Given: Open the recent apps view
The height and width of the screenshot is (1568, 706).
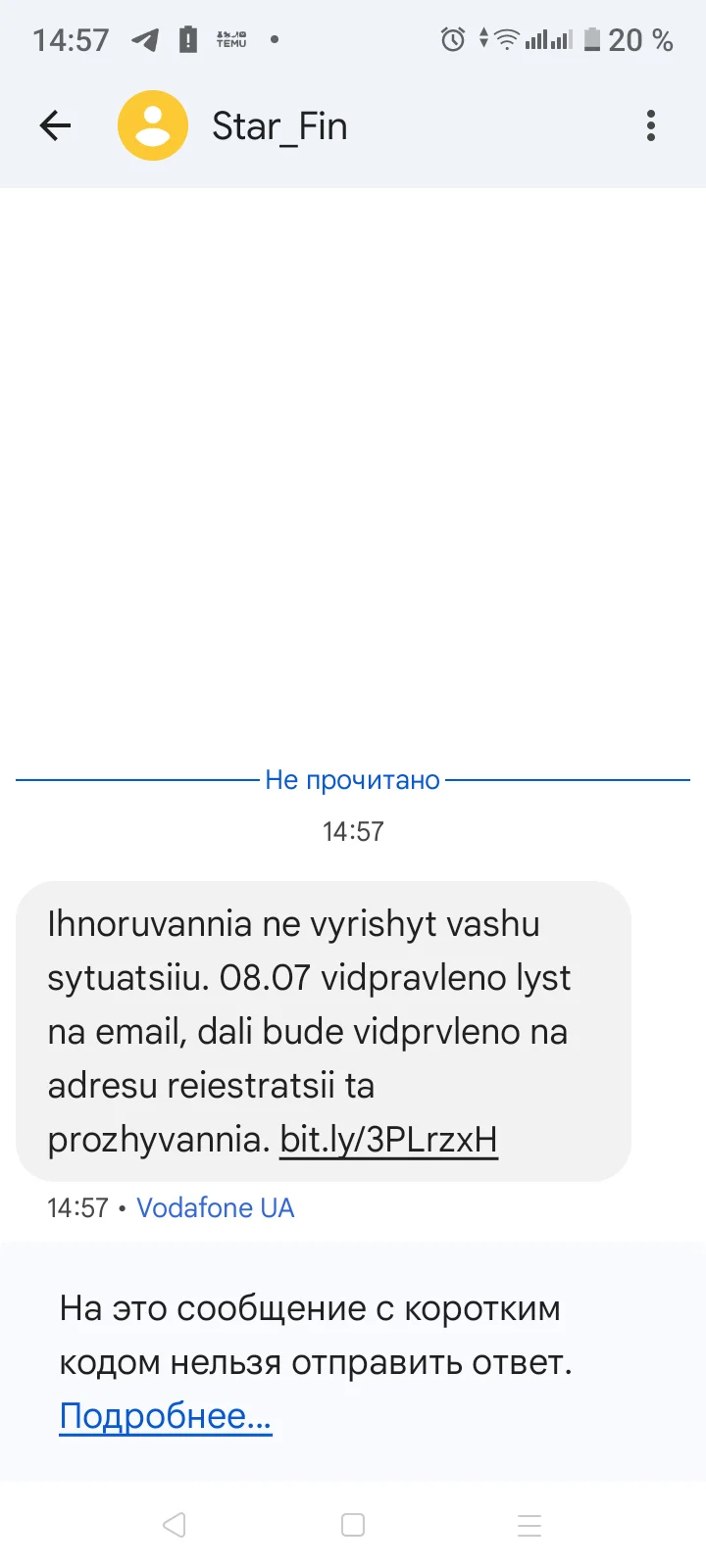Looking at the screenshot, I should pyautogui.click(x=529, y=1525).
